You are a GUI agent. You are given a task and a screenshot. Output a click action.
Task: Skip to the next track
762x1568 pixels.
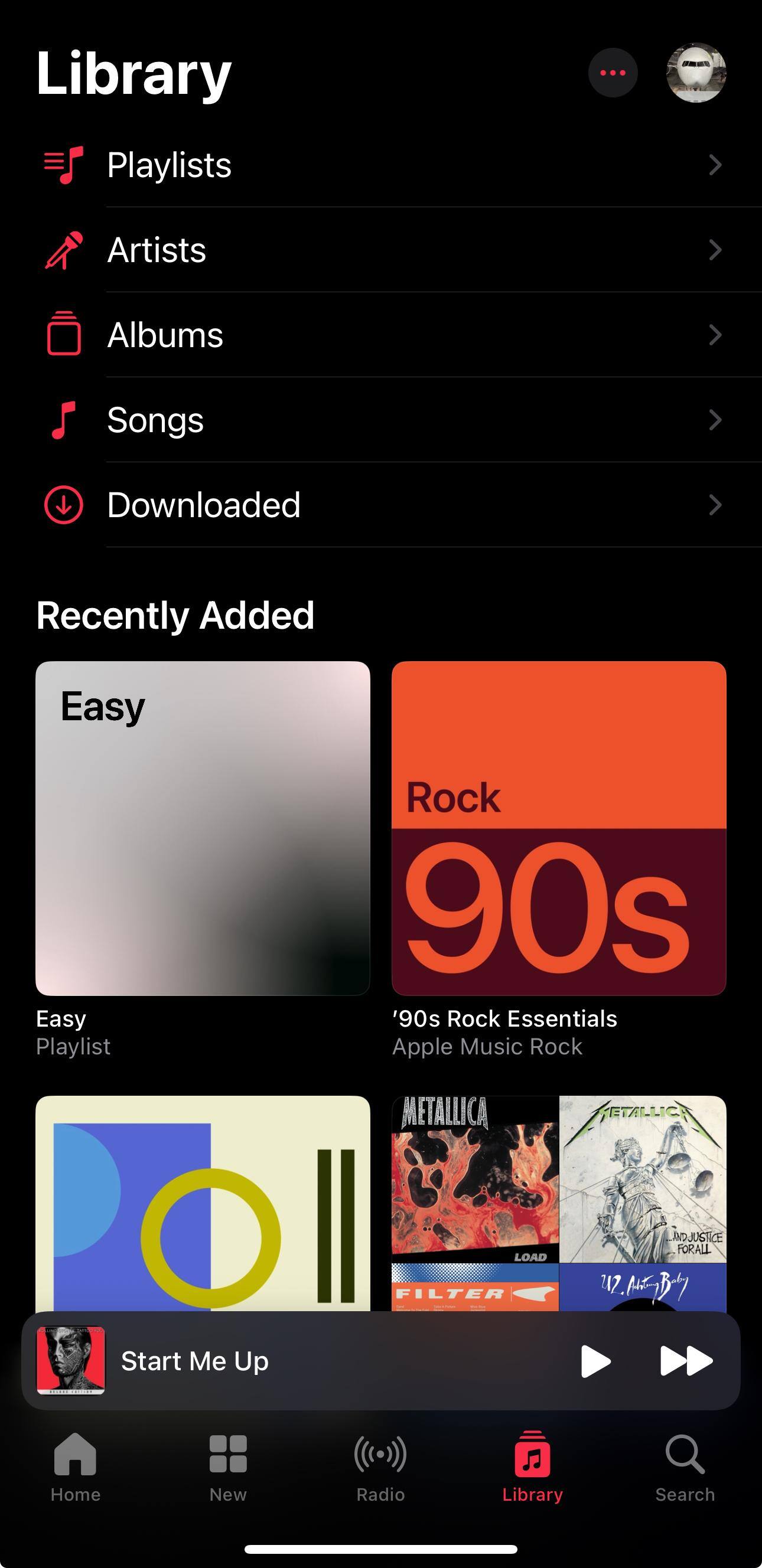coord(686,1360)
